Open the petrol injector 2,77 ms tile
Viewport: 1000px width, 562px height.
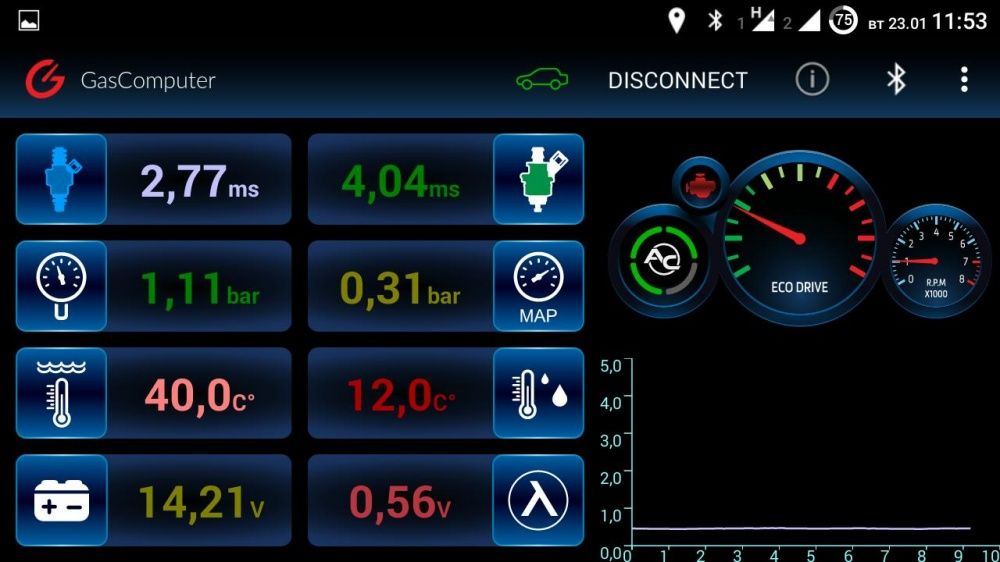click(154, 180)
